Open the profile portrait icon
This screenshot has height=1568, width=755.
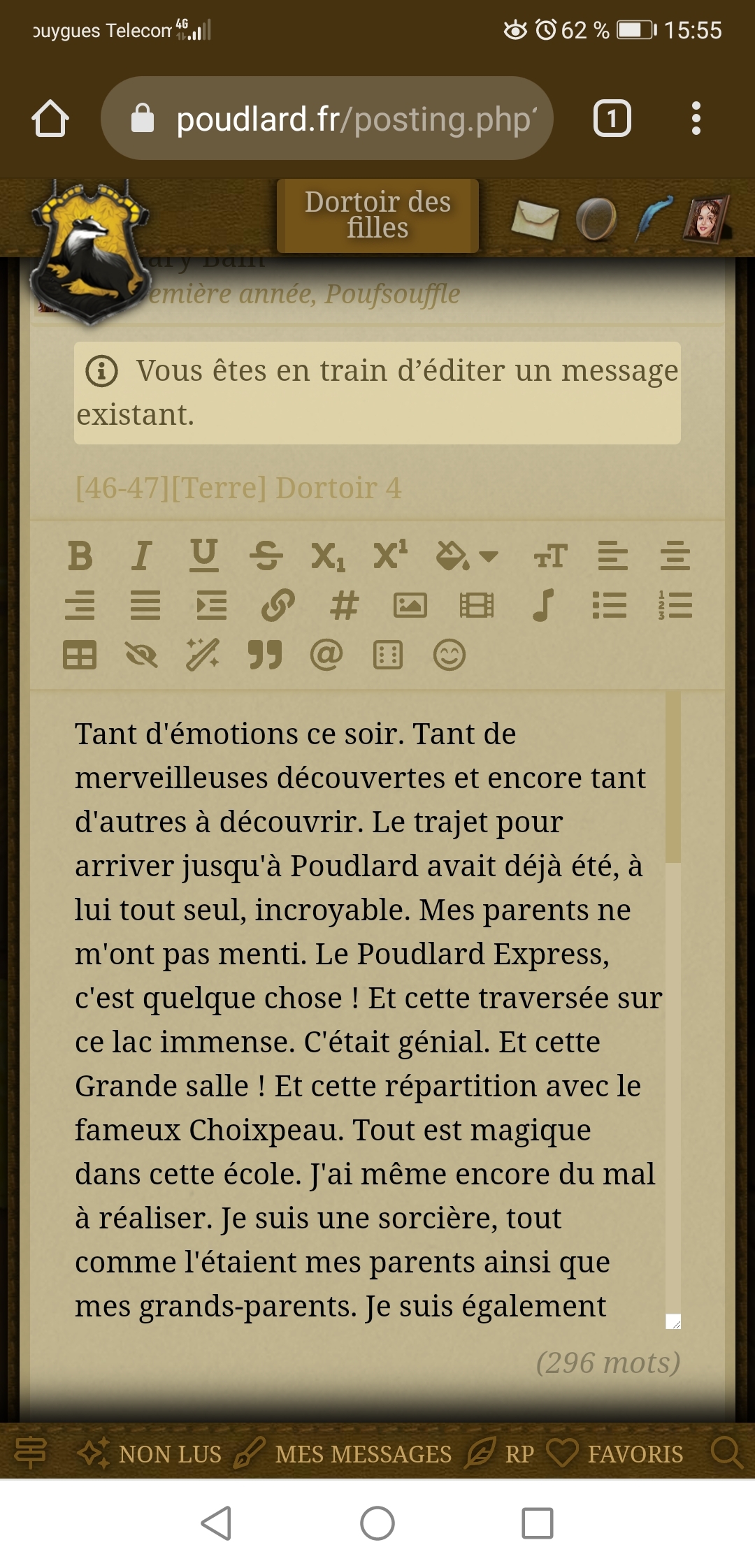click(706, 219)
